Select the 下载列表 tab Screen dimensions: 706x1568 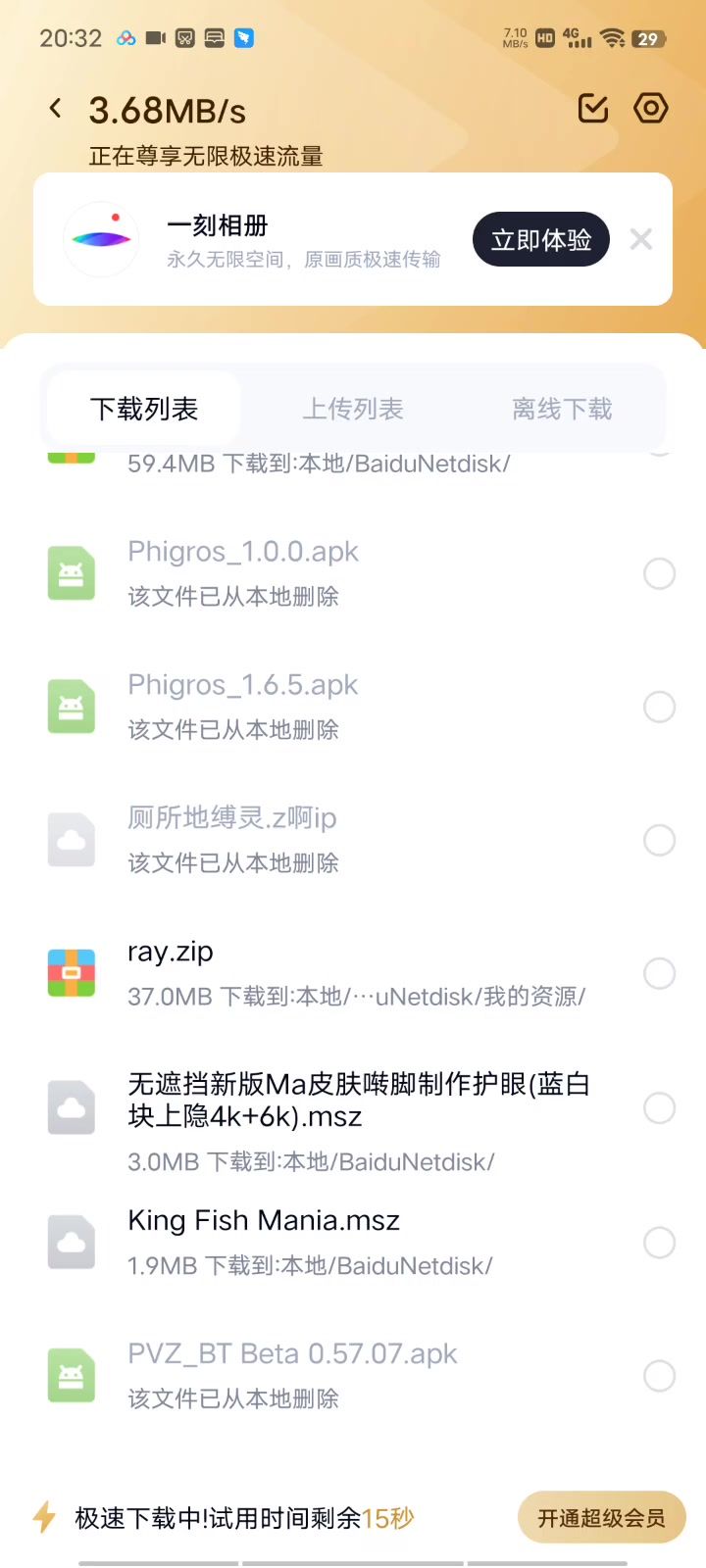coord(144,409)
